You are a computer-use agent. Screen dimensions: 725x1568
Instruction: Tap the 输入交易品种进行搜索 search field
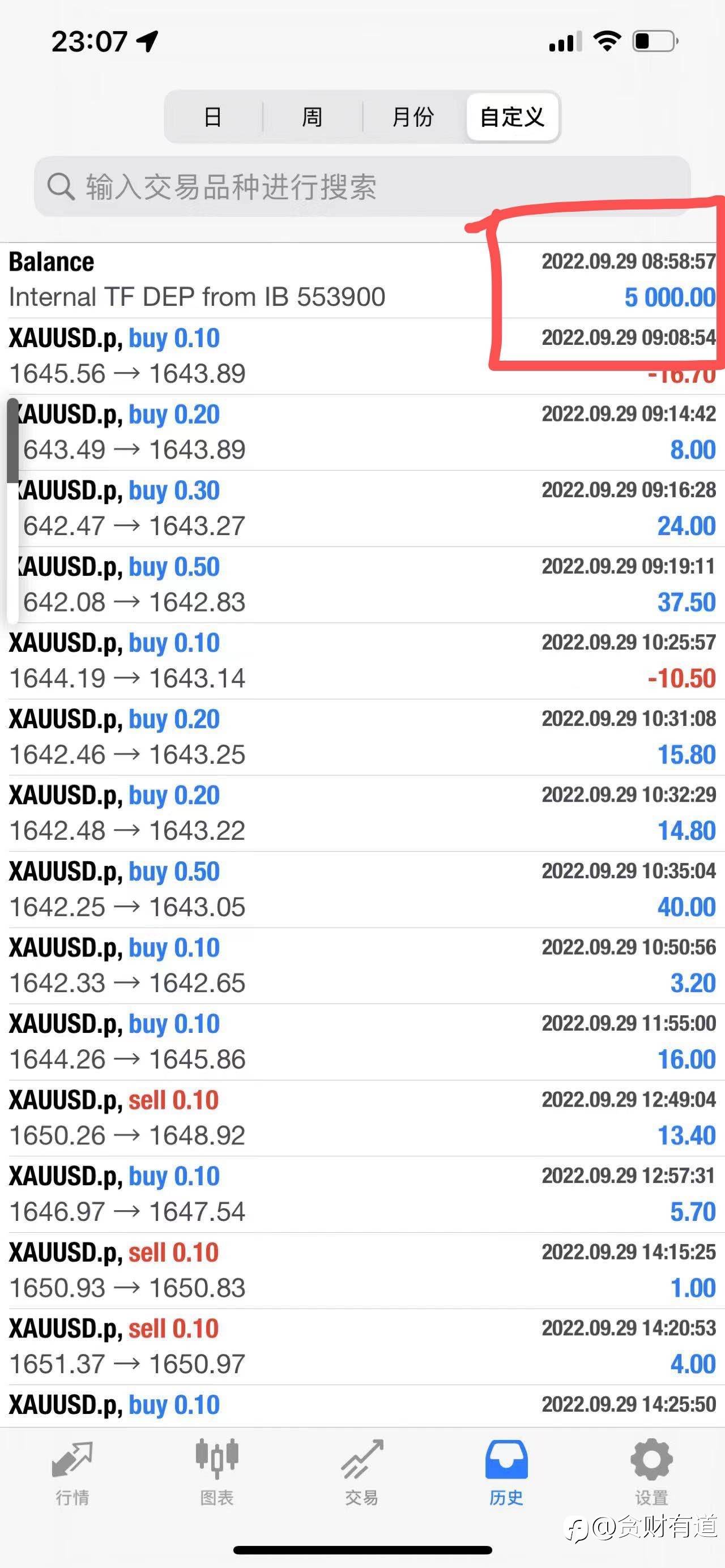point(362,186)
